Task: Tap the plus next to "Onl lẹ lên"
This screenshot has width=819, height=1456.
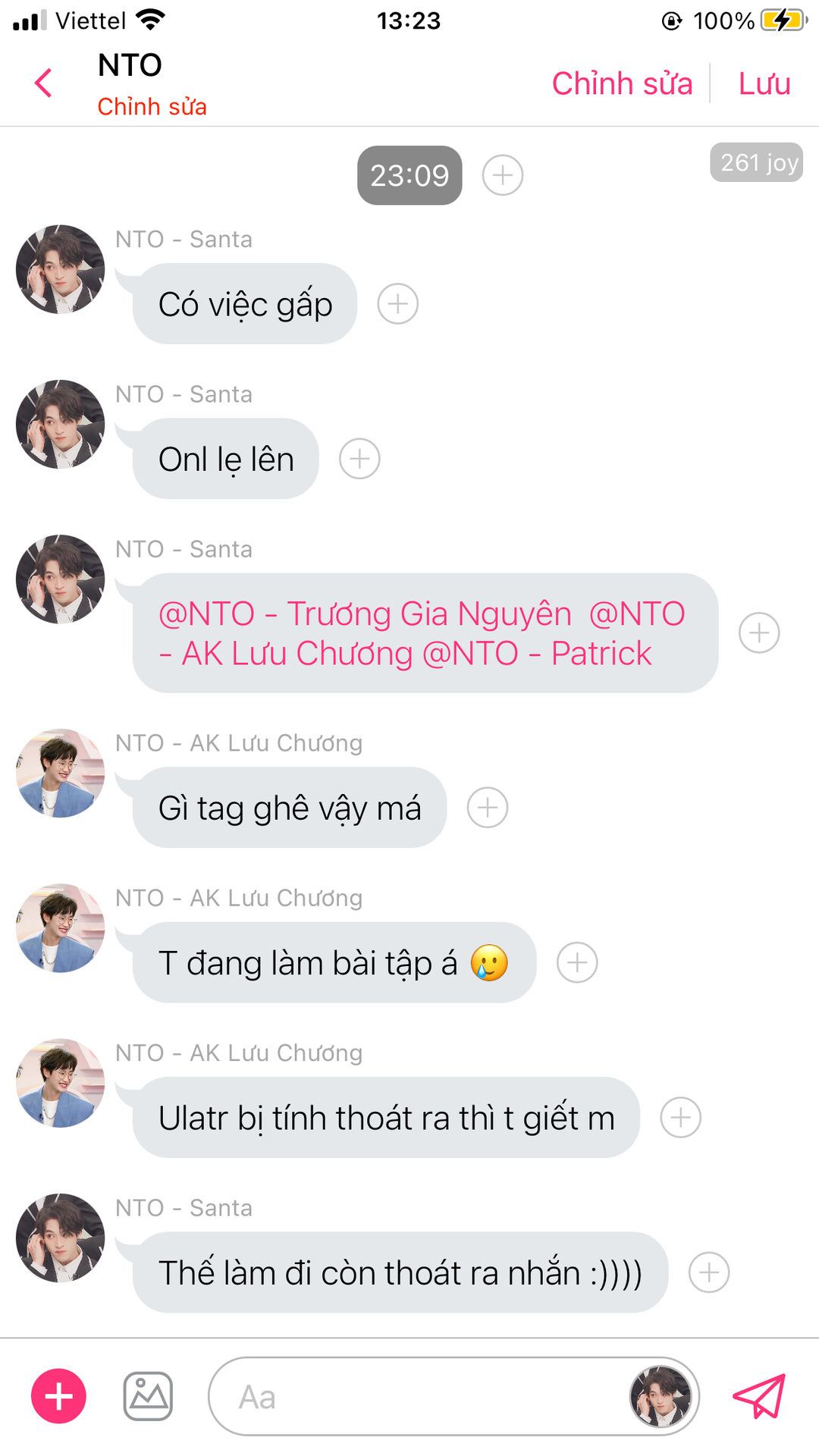Action: (359, 459)
